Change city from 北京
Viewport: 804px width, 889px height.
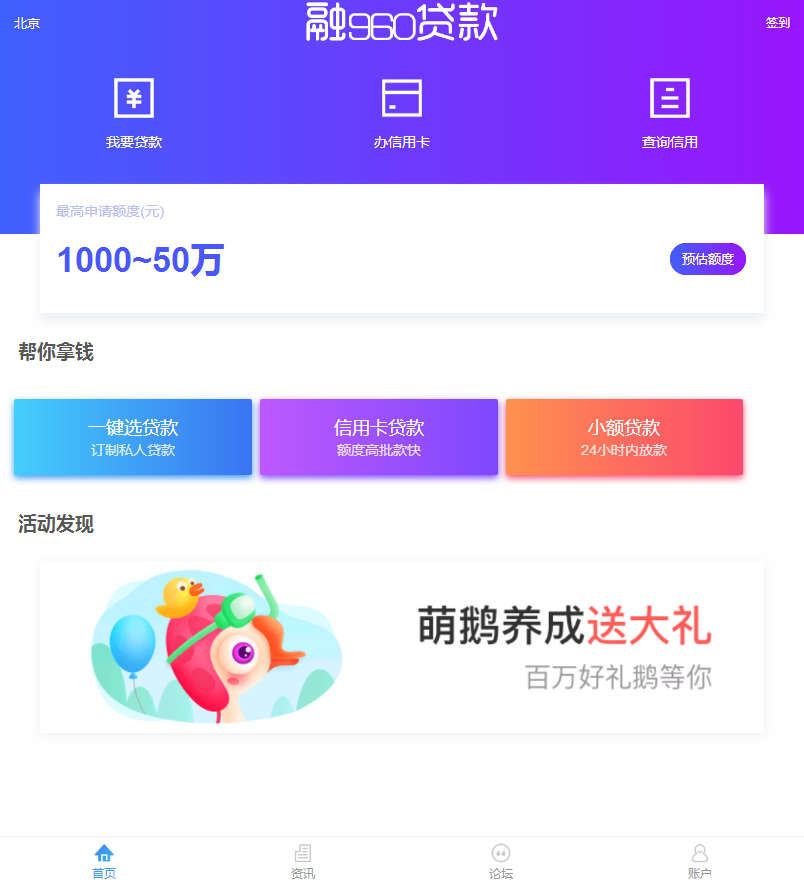(27, 23)
